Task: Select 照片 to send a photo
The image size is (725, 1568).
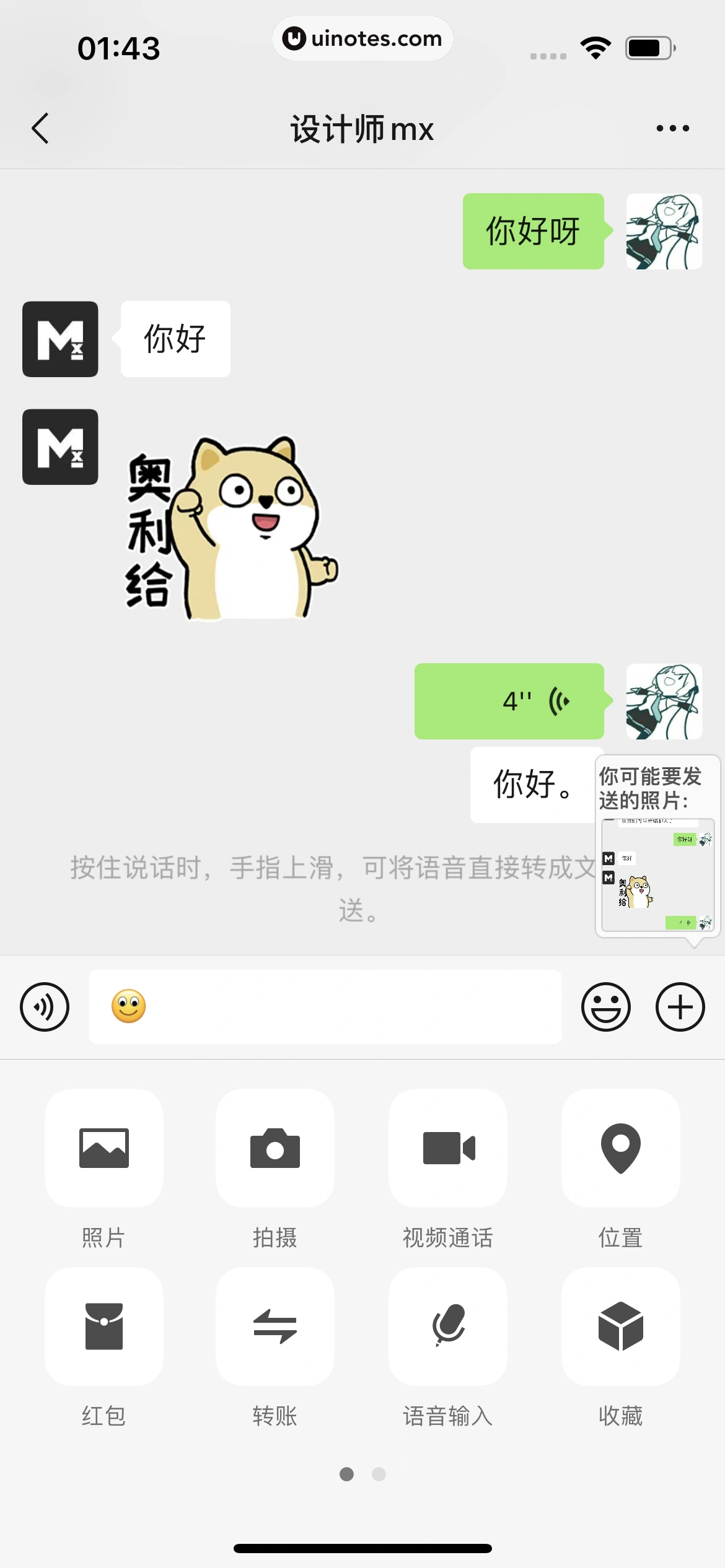Action: click(104, 1148)
